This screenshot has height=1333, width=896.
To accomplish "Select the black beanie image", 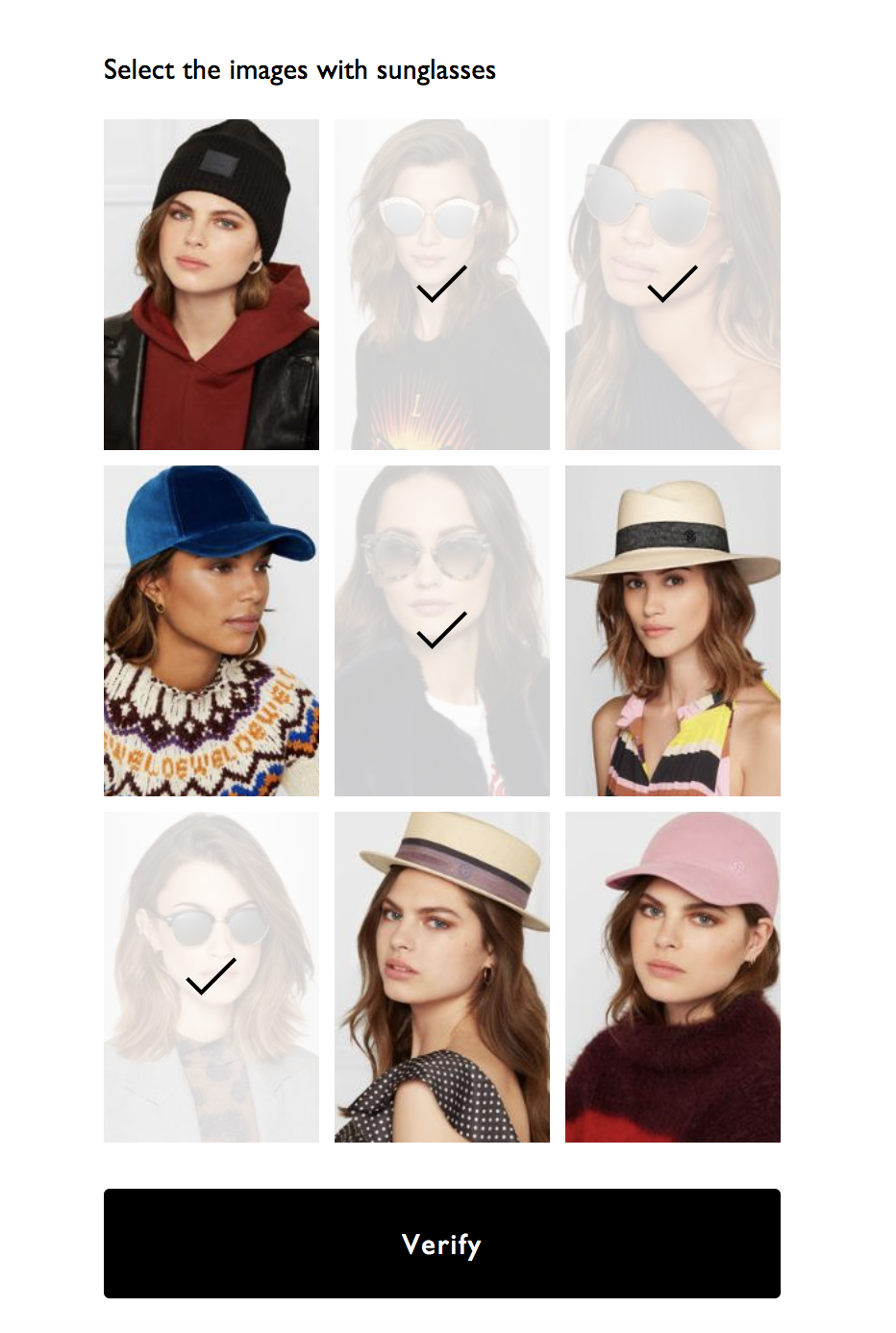I will (x=211, y=285).
